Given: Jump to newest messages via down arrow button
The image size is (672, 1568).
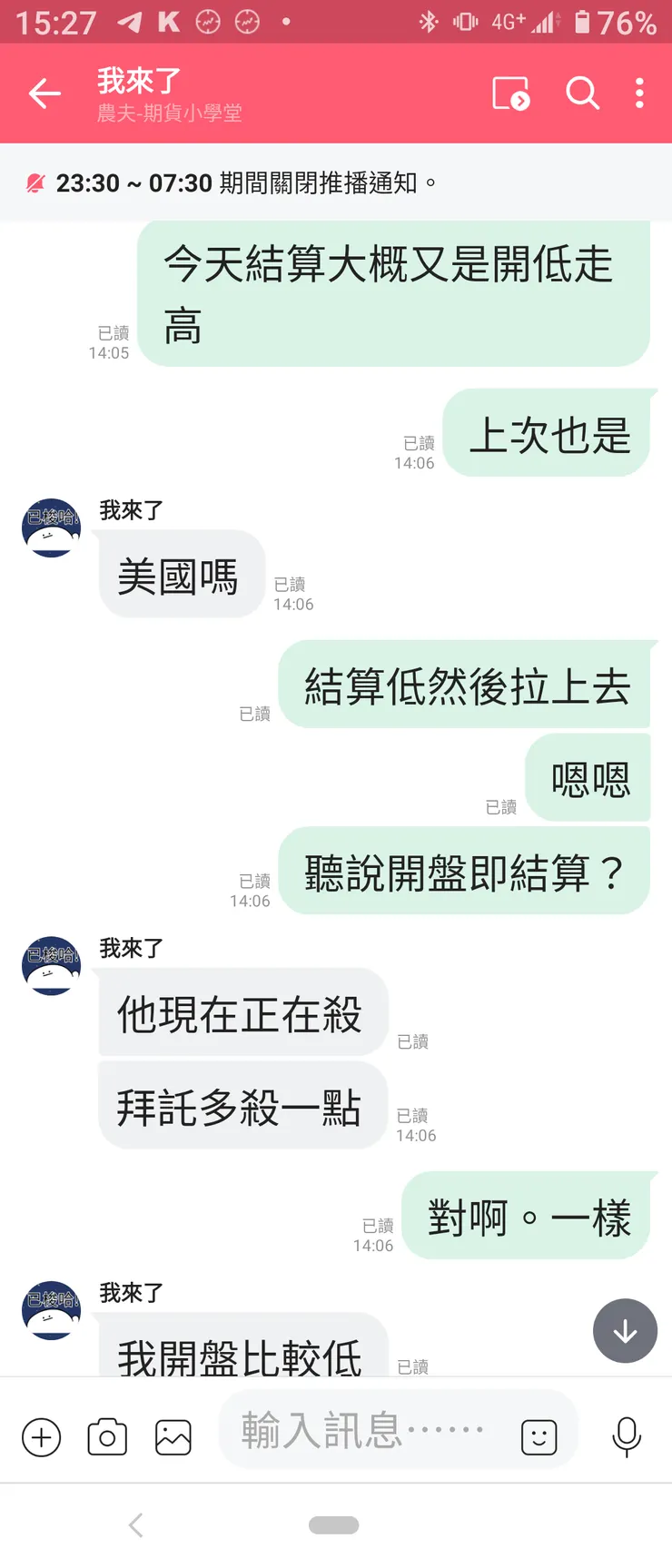Looking at the screenshot, I should coord(625,1331).
